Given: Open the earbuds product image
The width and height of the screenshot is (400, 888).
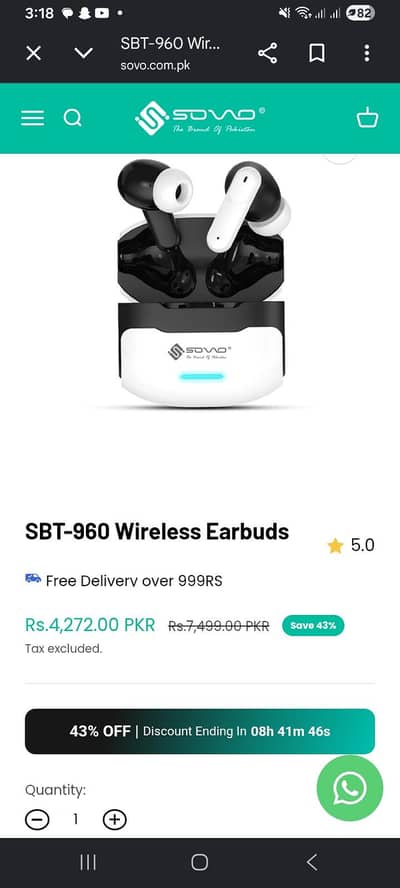Looking at the screenshot, I should click(x=201, y=282).
